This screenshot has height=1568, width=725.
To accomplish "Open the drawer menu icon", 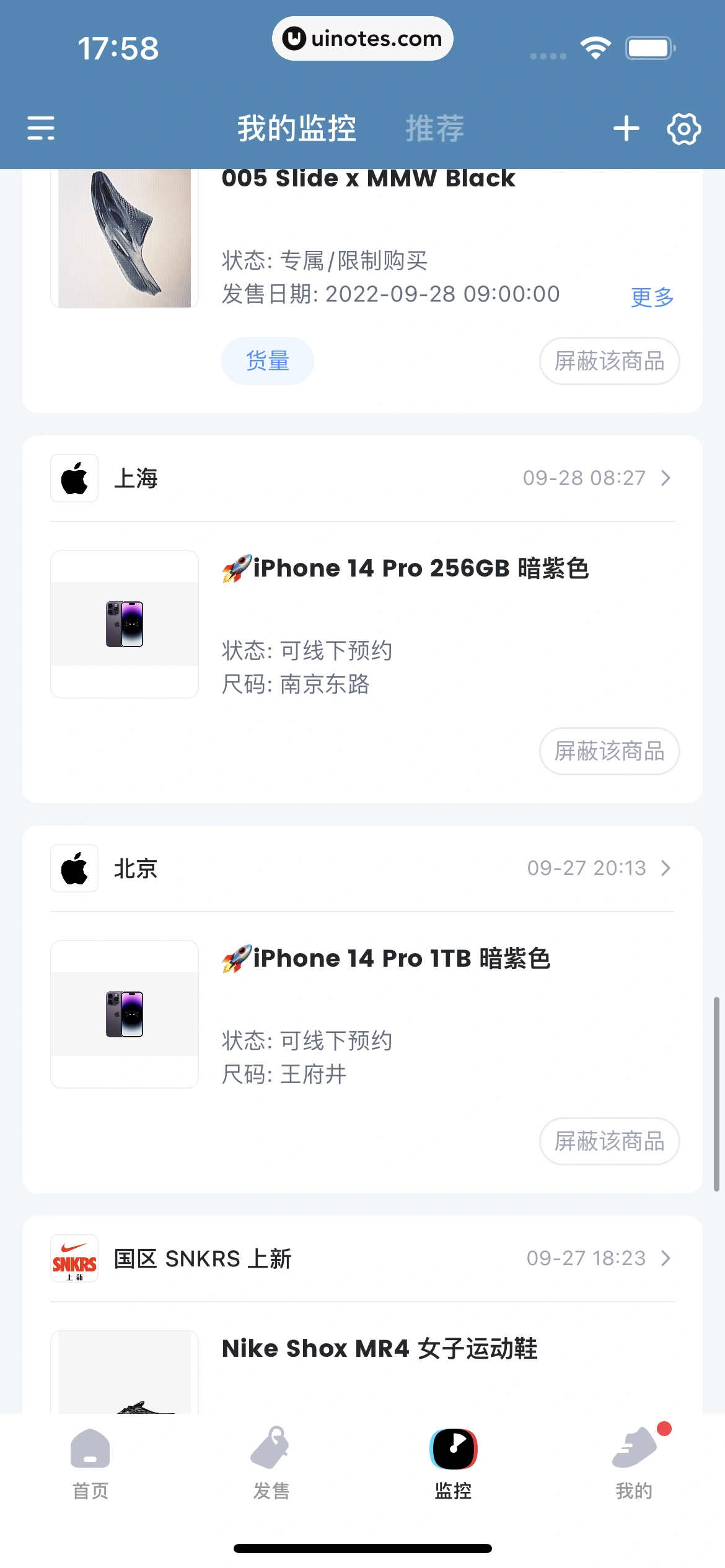I will [x=41, y=128].
